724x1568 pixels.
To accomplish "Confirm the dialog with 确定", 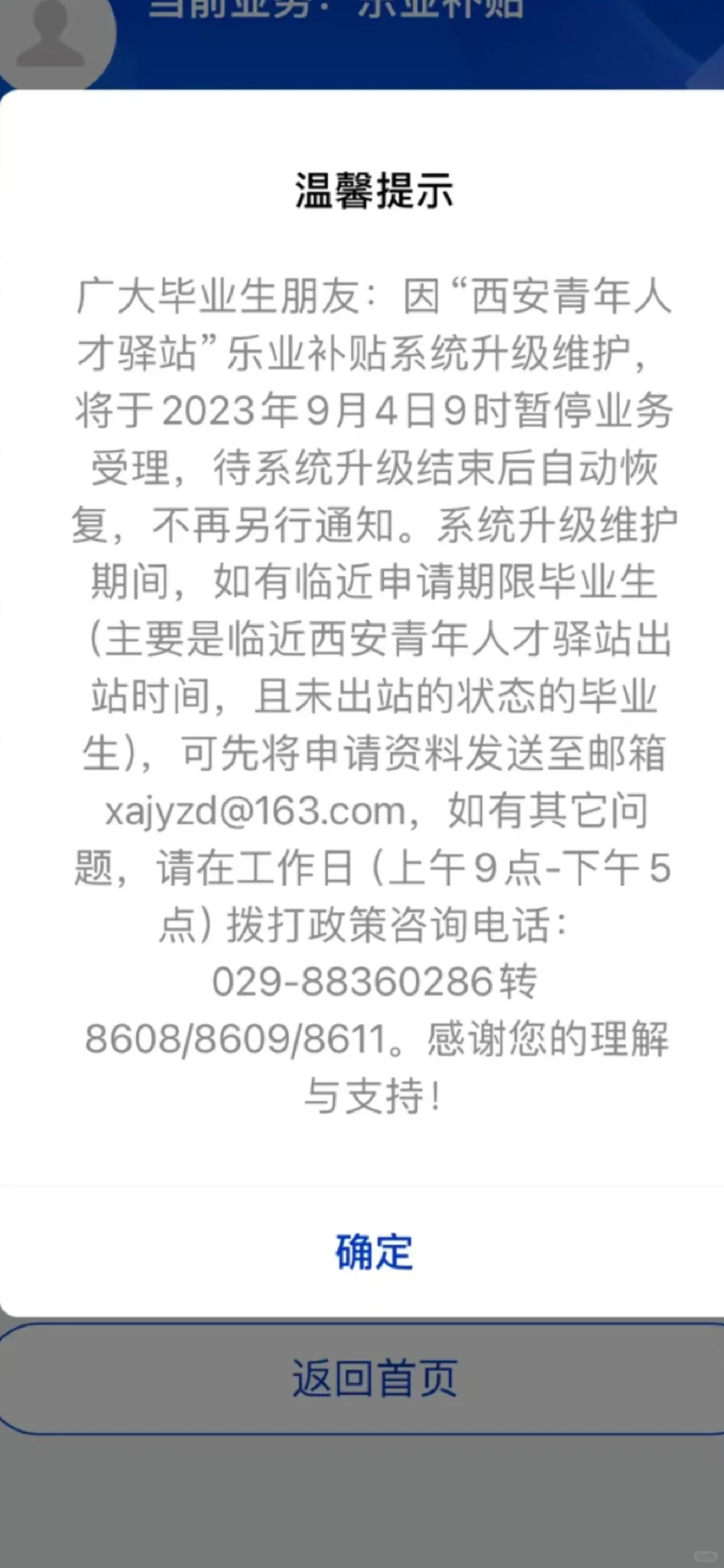I will coord(374,1251).
